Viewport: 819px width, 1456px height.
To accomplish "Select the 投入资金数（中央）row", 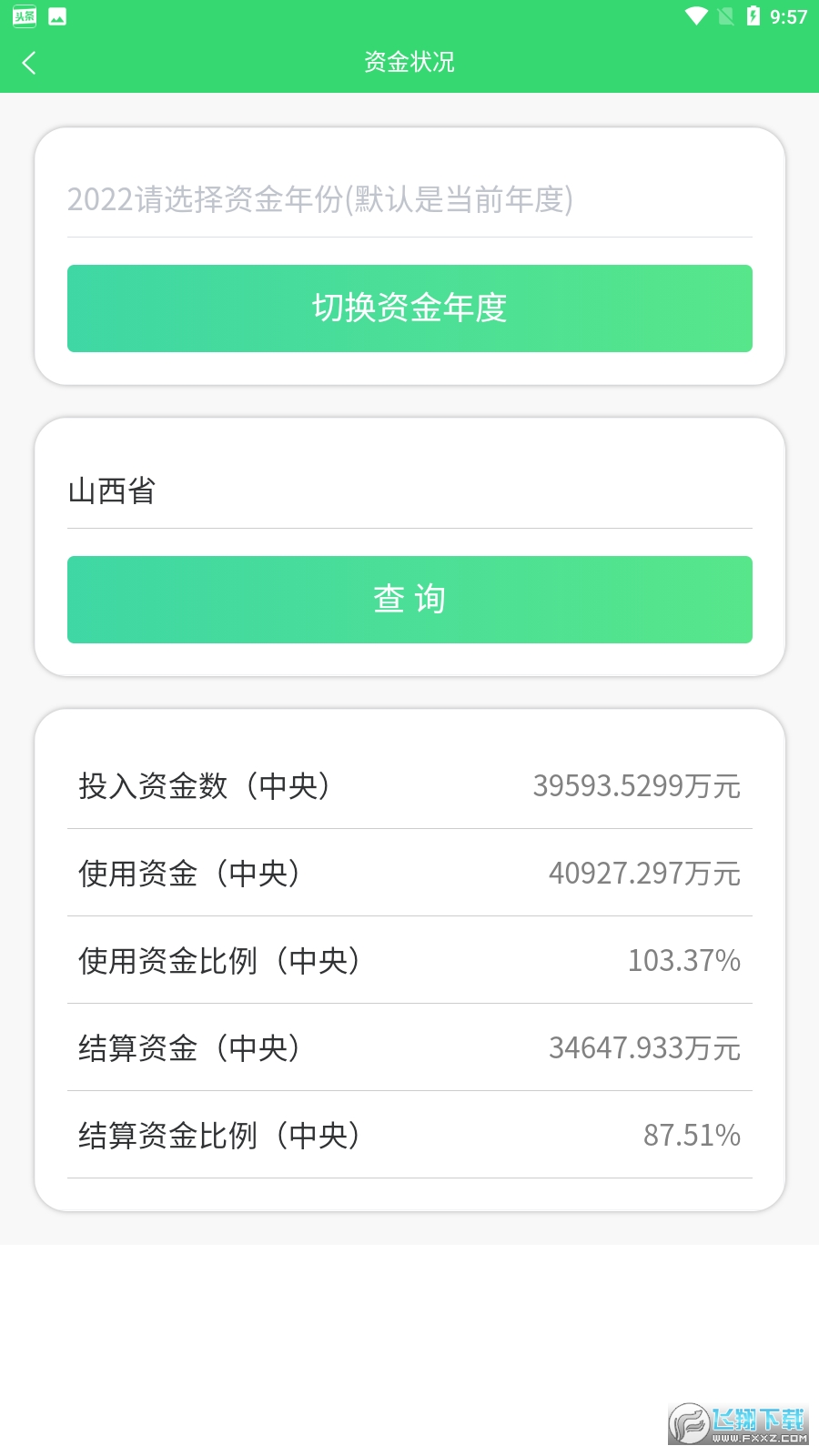I will click(409, 785).
